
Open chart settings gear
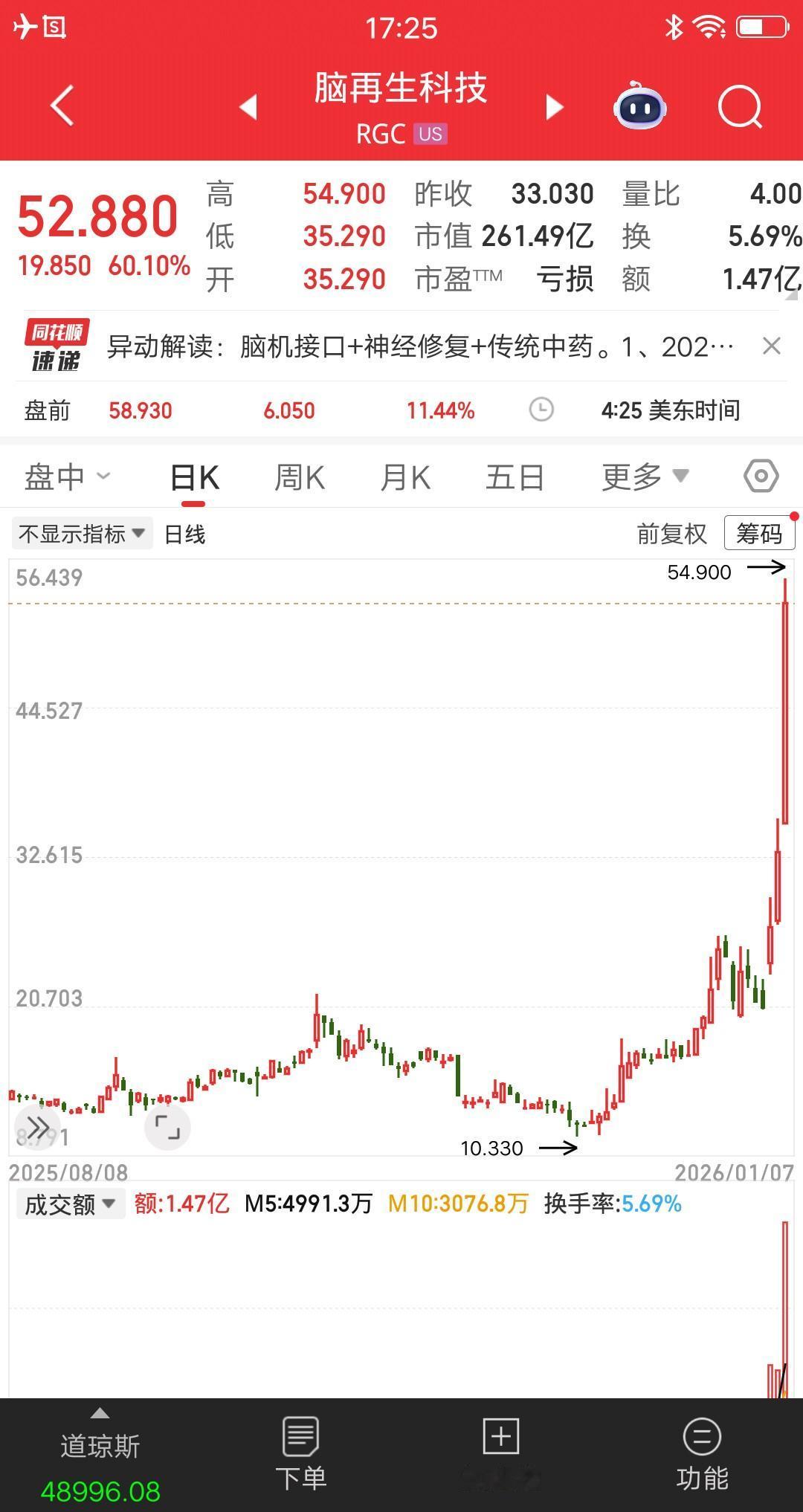760,476
